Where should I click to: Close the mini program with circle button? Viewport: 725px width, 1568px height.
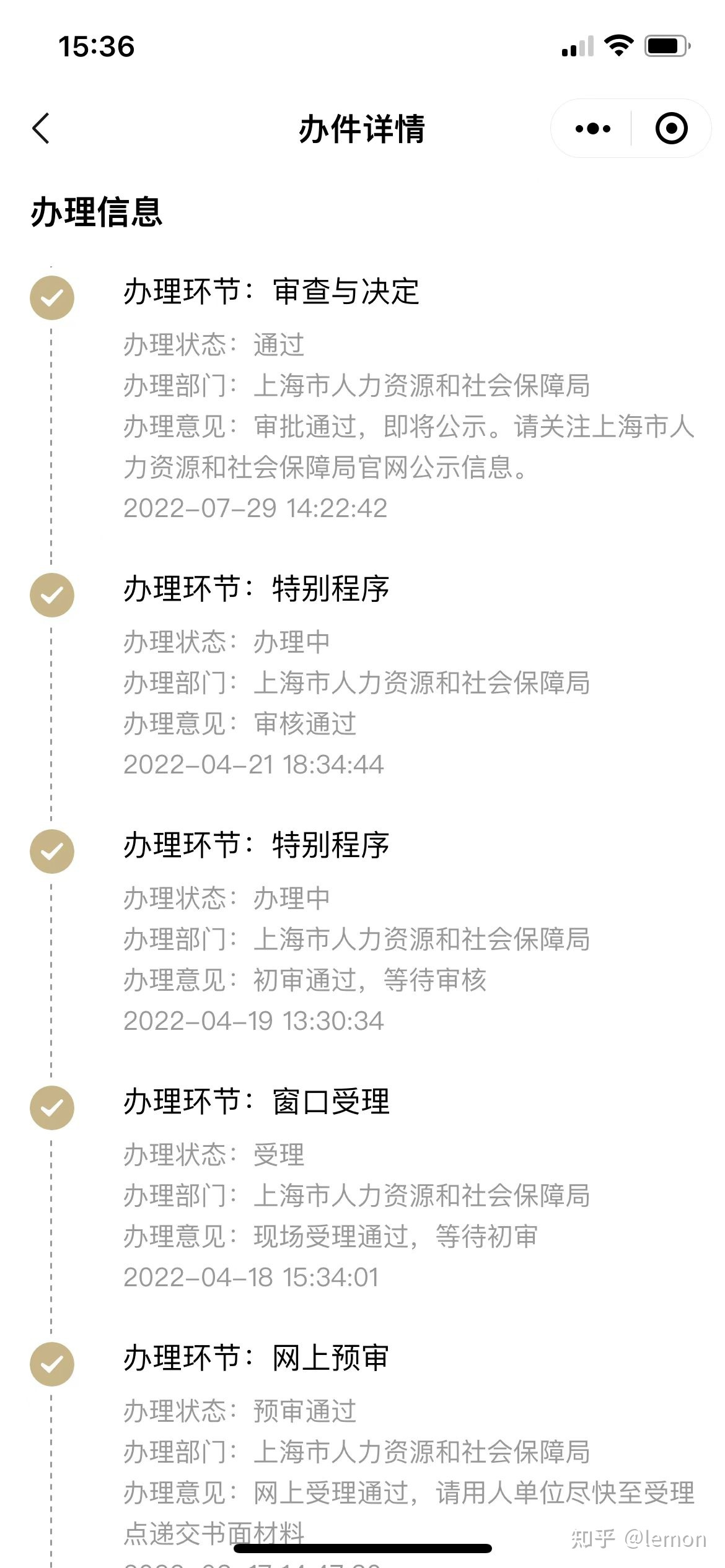pos(671,129)
